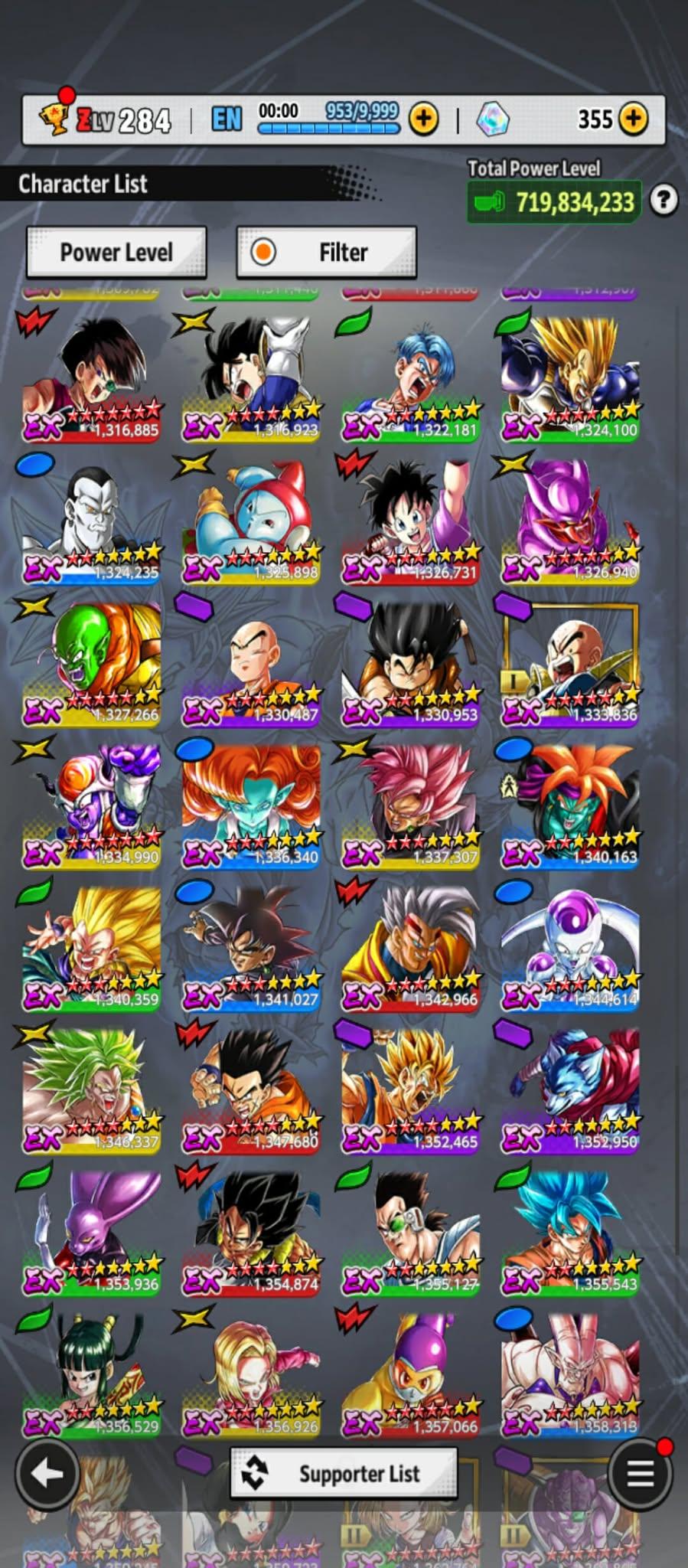Open character card with power 1,344,614

[x=570, y=946]
